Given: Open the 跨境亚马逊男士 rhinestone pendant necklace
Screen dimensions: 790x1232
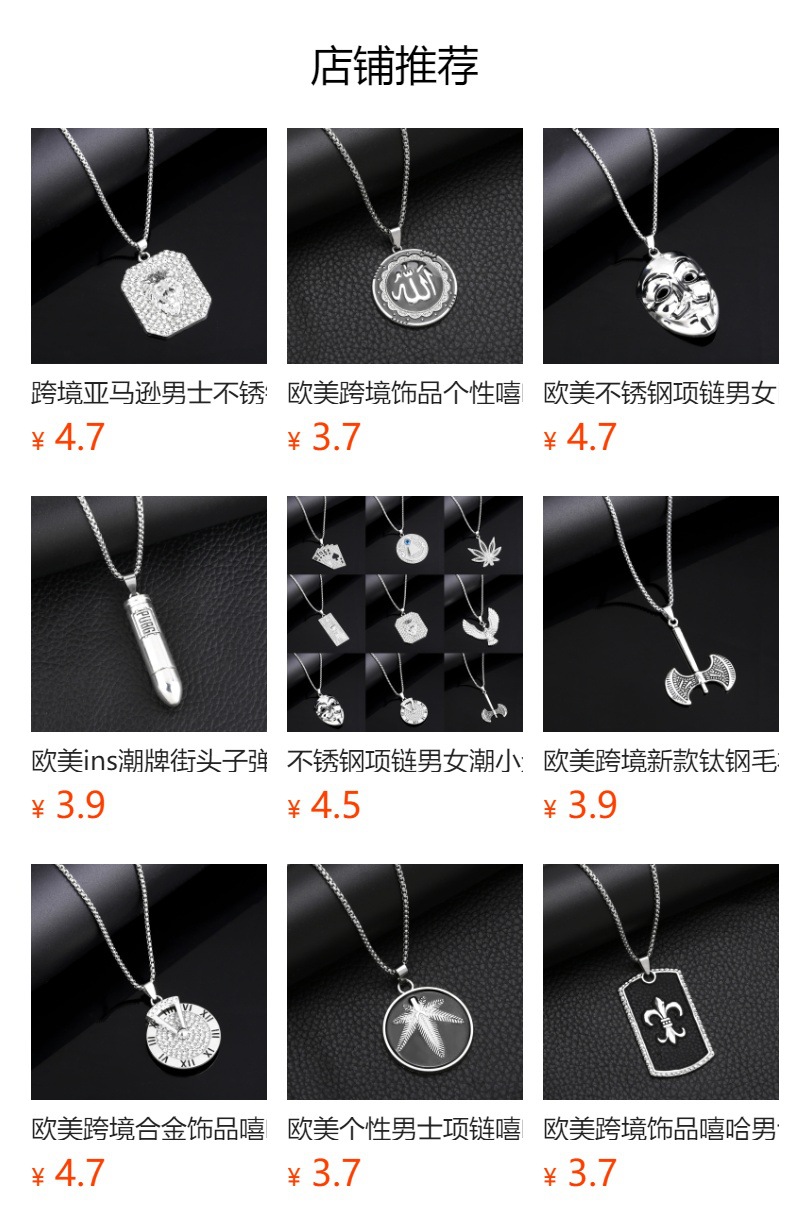Looking at the screenshot, I should click(x=149, y=246).
